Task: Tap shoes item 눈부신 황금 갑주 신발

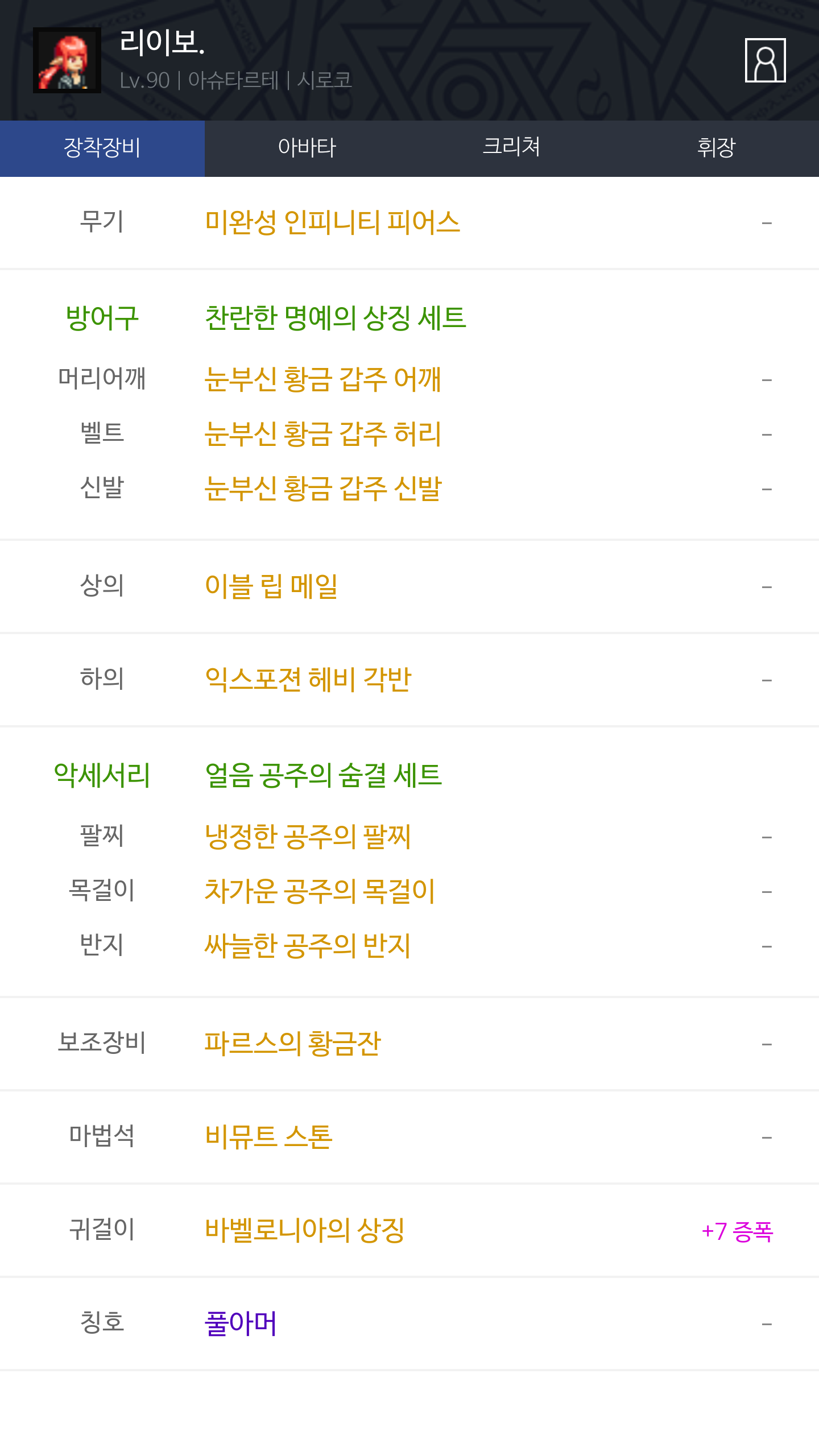Action: click(x=322, y=489)
